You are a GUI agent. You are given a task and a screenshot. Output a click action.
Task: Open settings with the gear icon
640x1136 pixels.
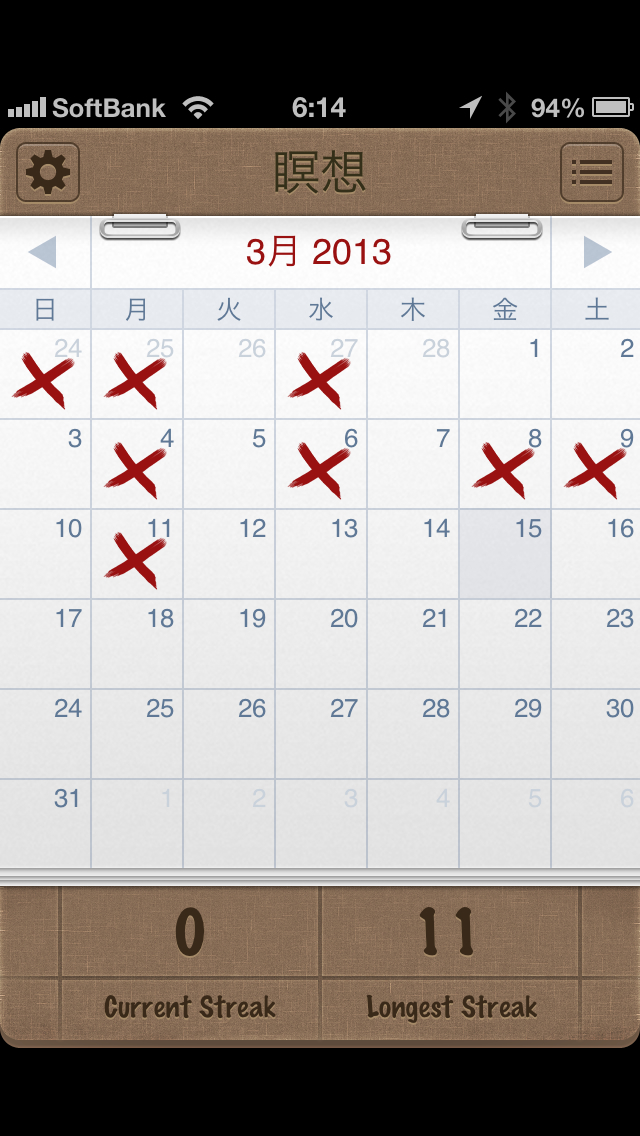point(48,173)
